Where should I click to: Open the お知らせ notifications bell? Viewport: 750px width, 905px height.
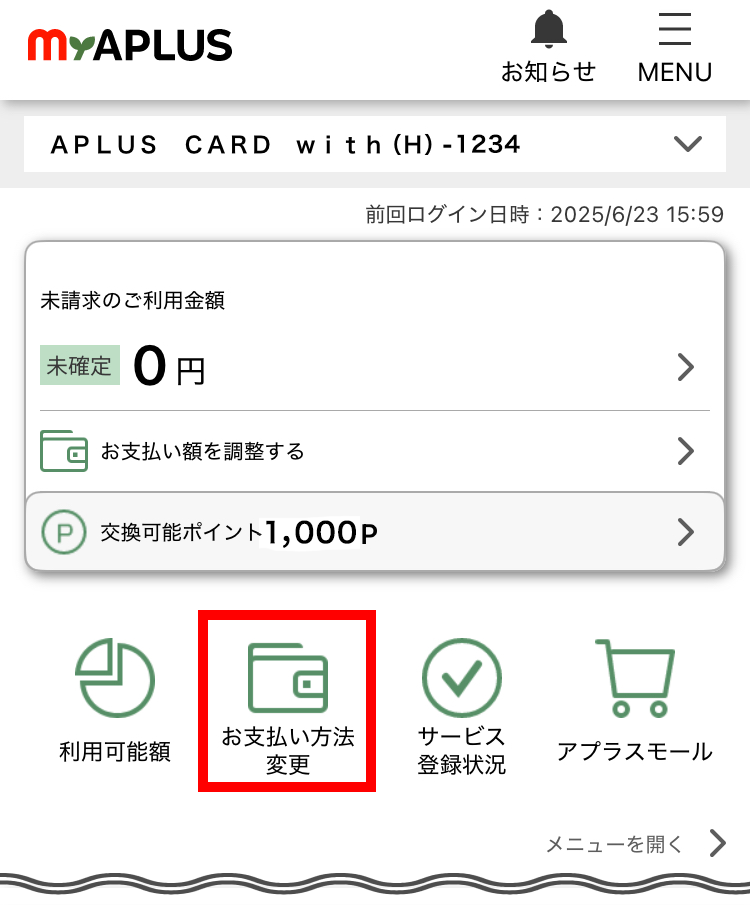[548, 46]
